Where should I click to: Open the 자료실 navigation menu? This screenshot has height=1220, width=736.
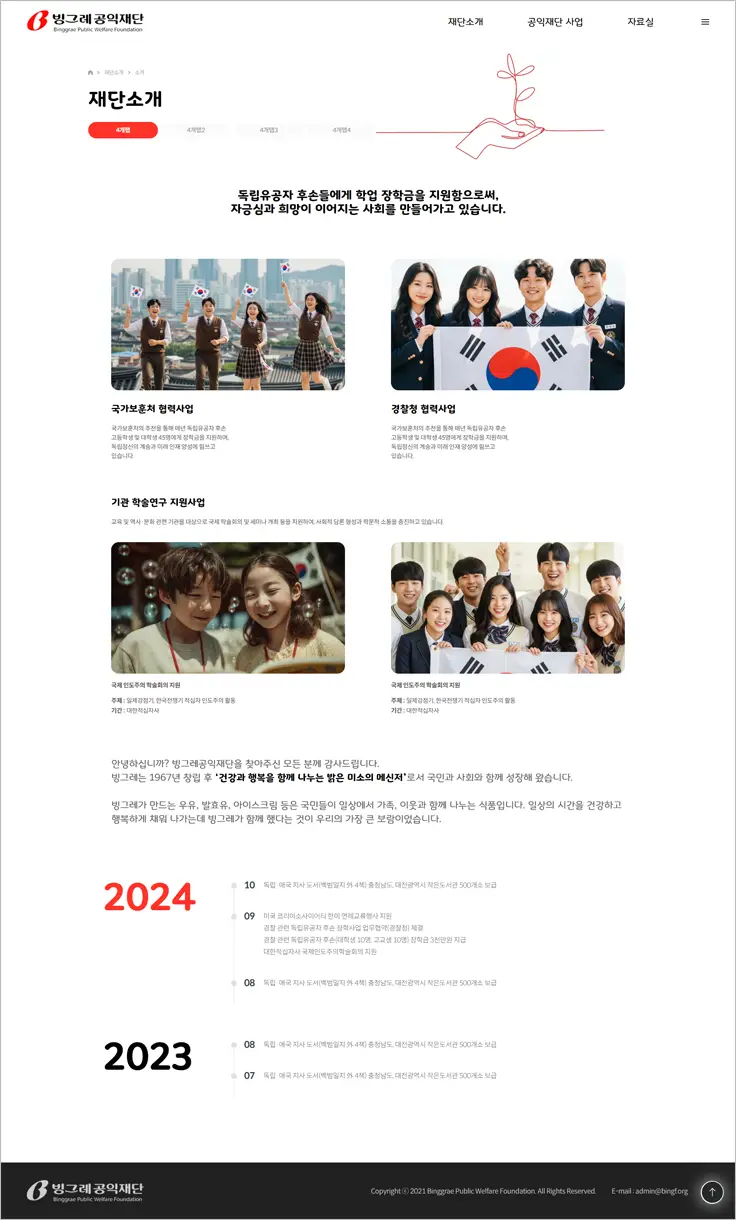[x=640, y=22]
